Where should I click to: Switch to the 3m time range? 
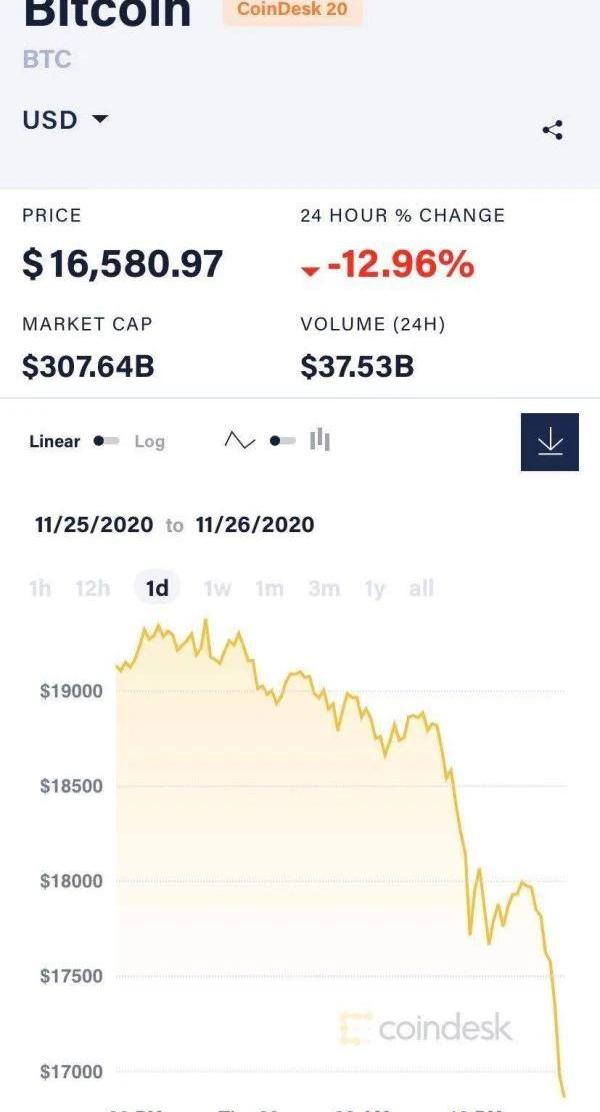coord(323,588)
